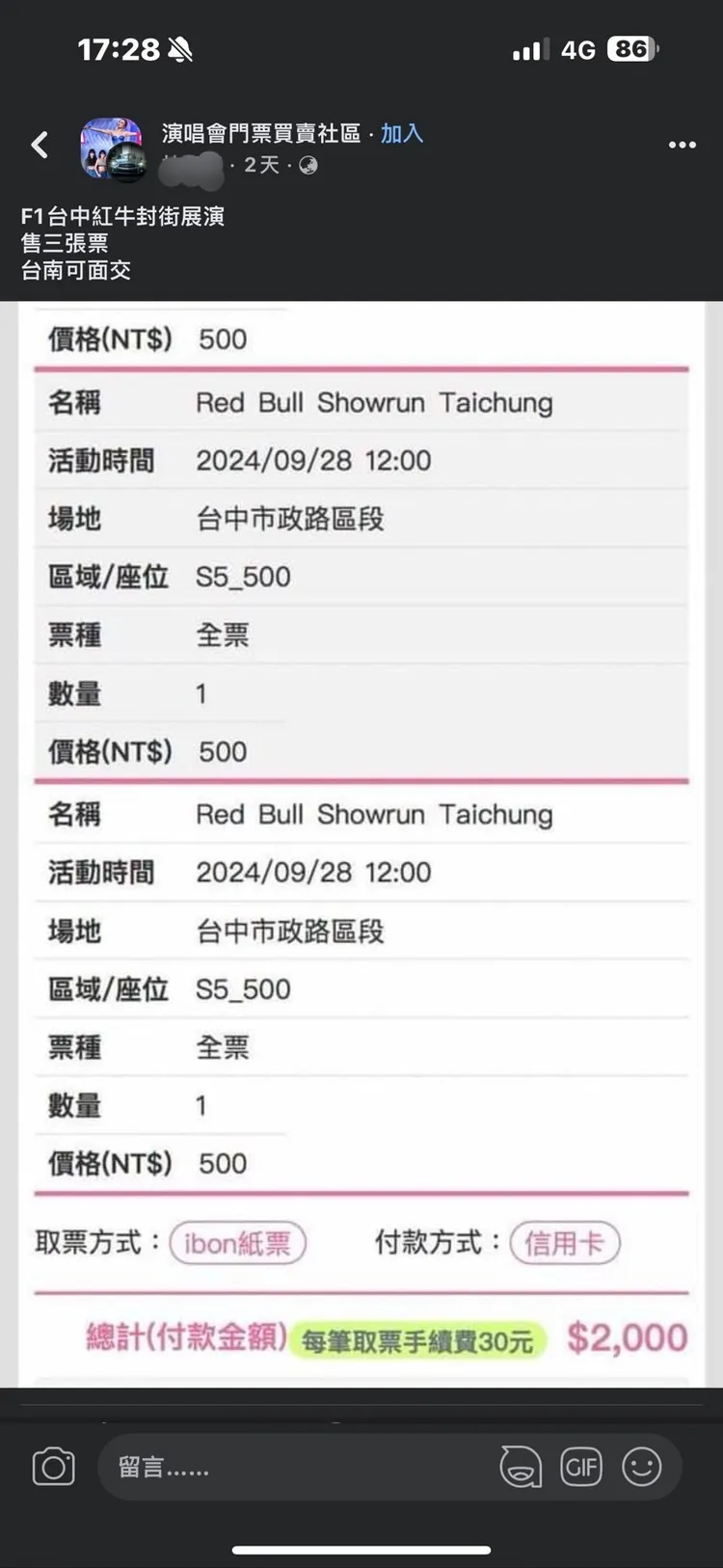
Task: Tap the 留言 comment input field
Action: [289, 1466]
